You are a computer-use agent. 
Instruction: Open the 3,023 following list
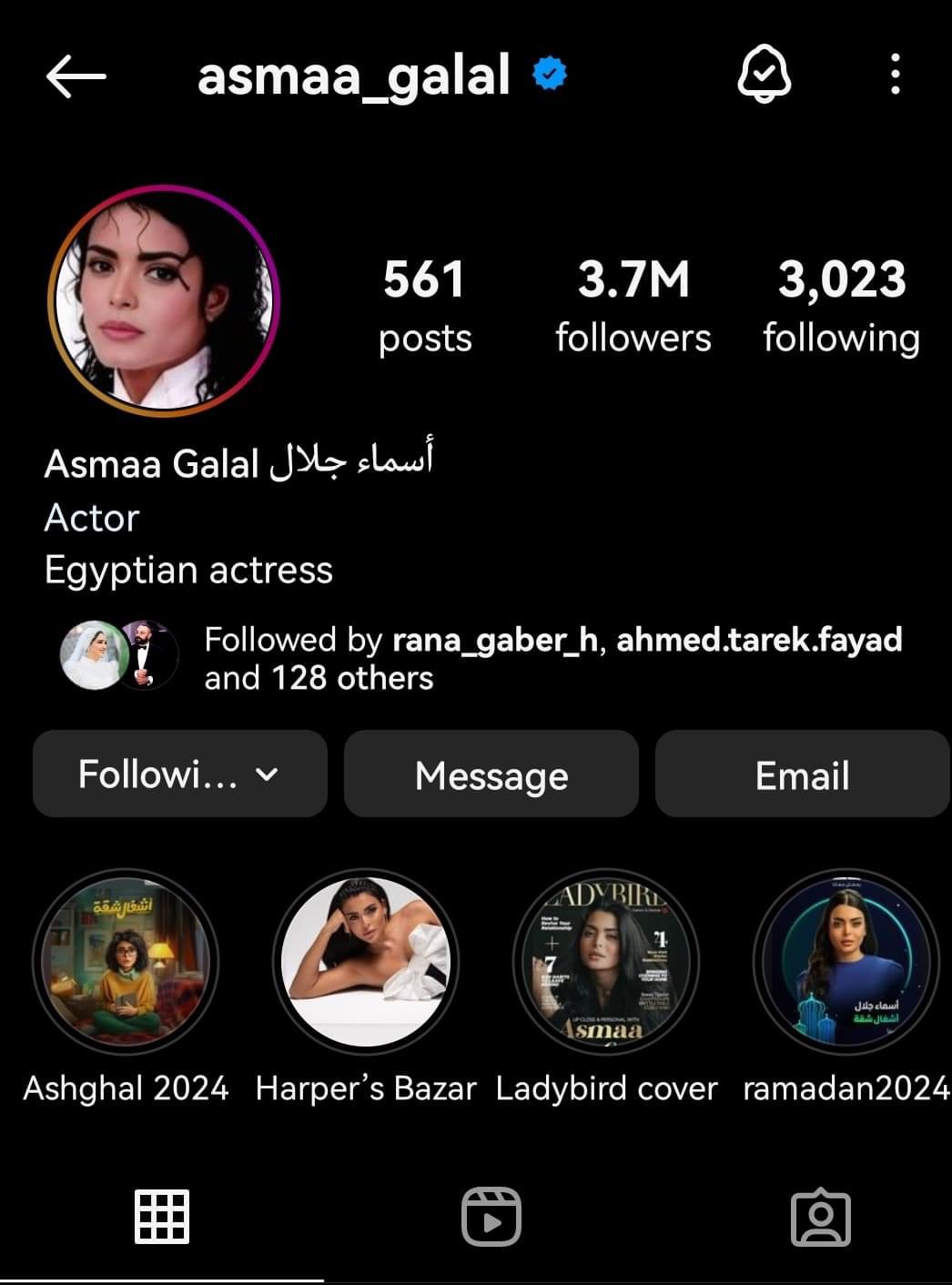(841, 304)
